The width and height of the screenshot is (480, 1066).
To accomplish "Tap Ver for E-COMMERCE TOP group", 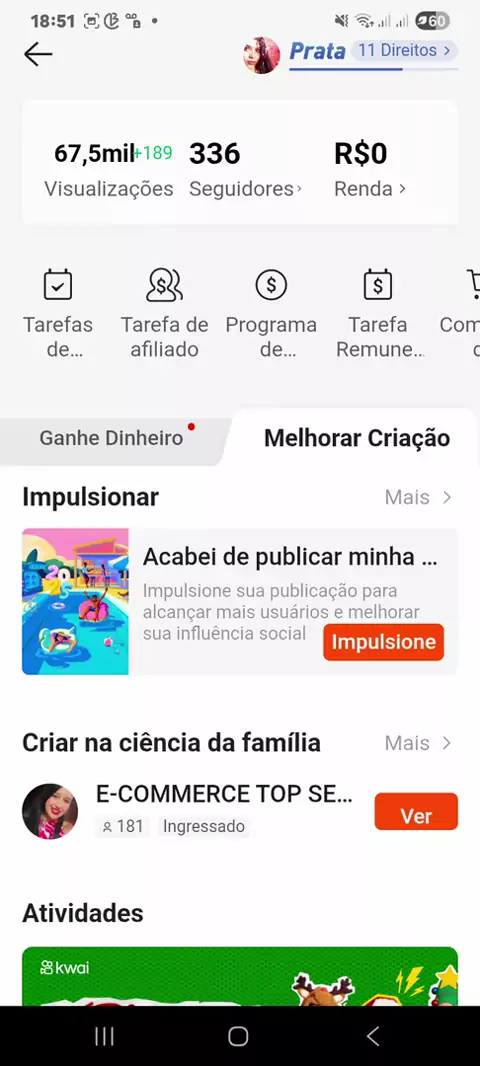I will click(x=416, y=812).
